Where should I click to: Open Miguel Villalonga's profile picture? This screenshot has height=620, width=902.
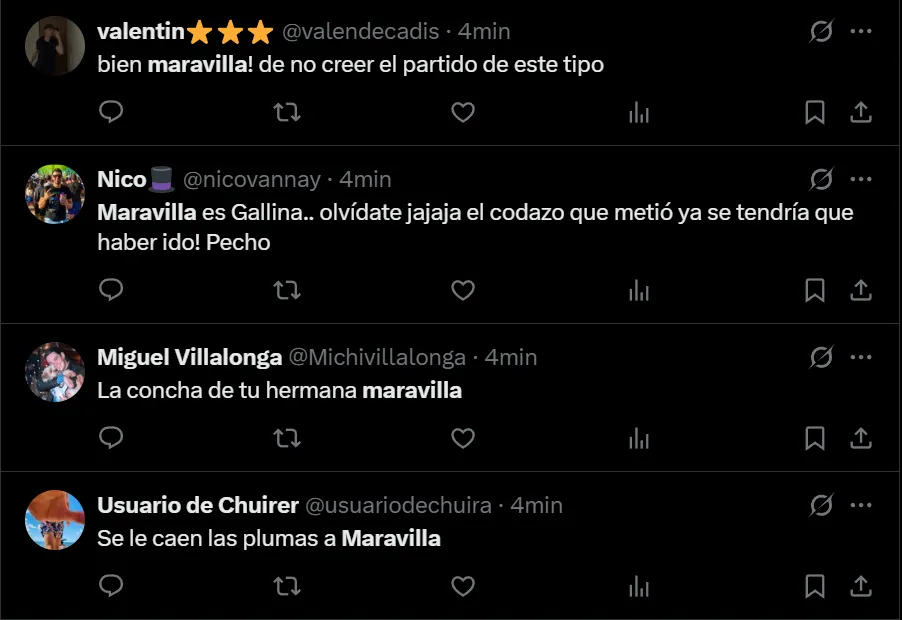[54, 371]
